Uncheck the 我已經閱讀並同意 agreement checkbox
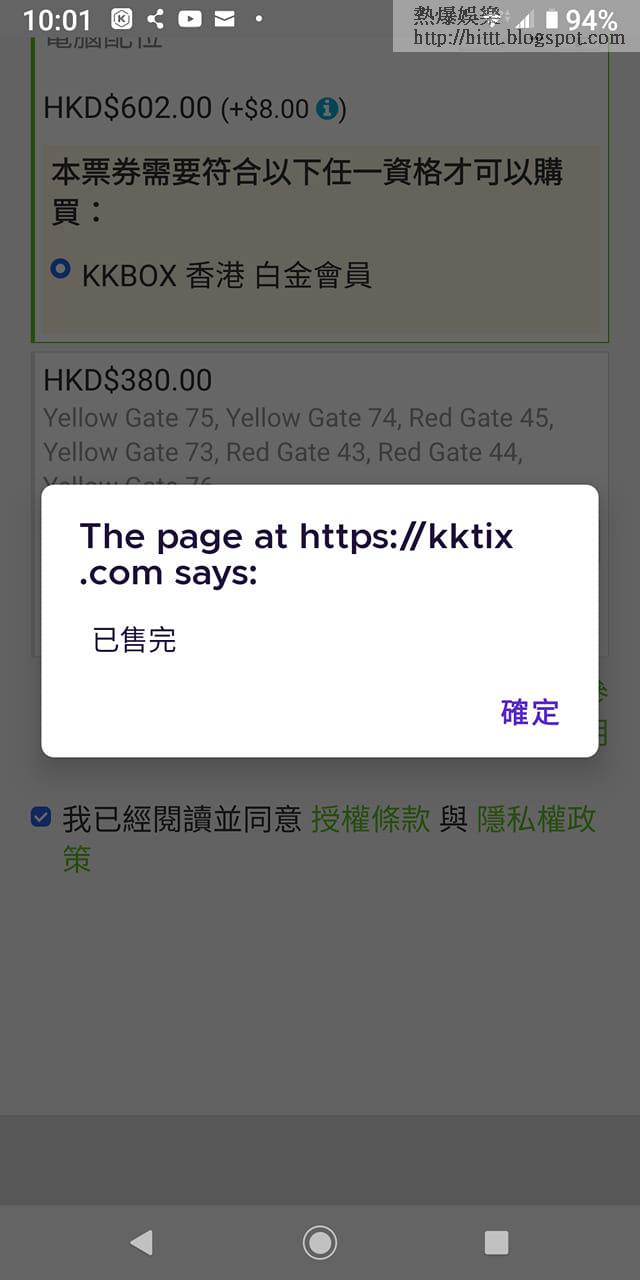Screen dimensions: 640x1280 (41, 818)
